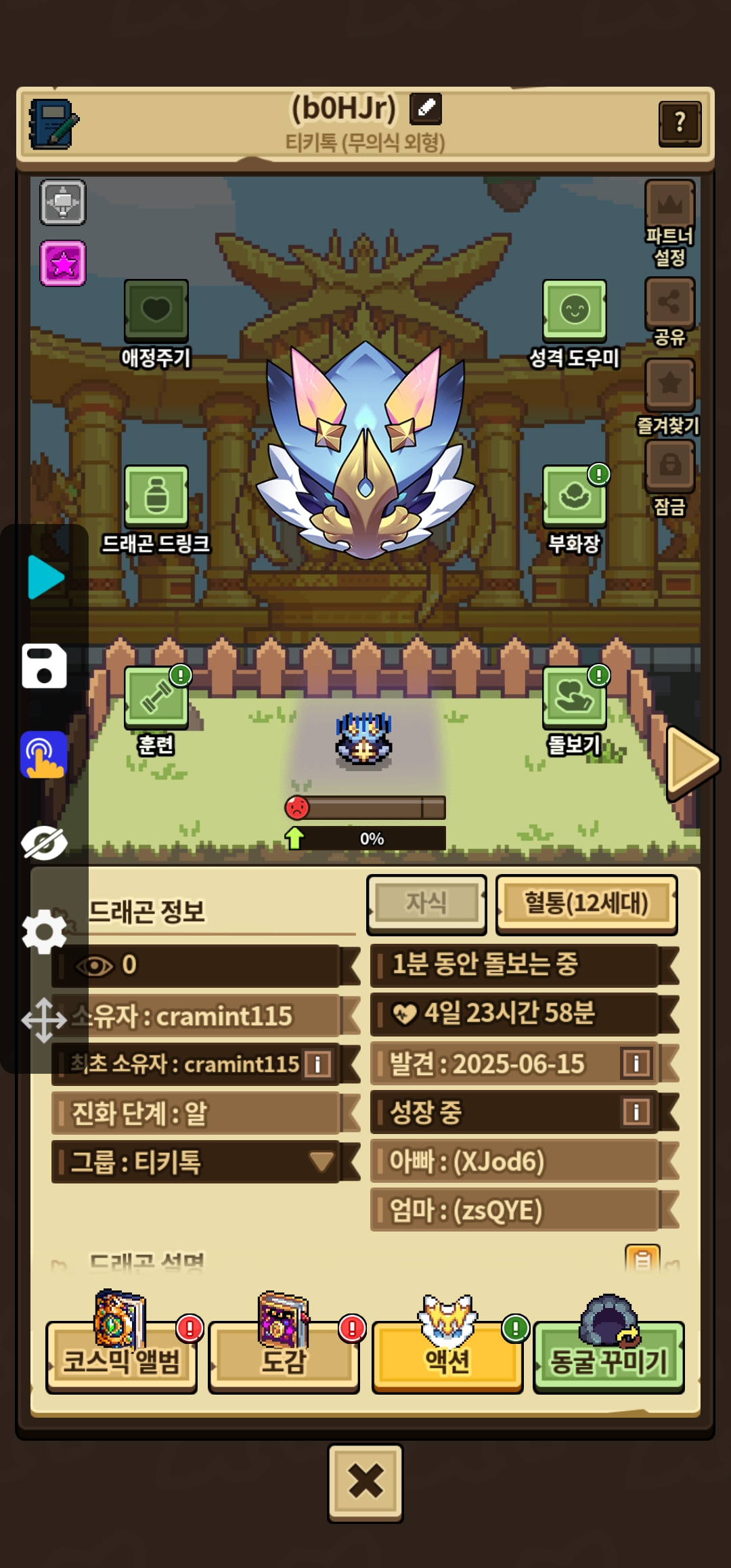This screenshot has width=731, height=1568.
Task: Open 성격 도우미 personality helper
Action: coord(574,311)
